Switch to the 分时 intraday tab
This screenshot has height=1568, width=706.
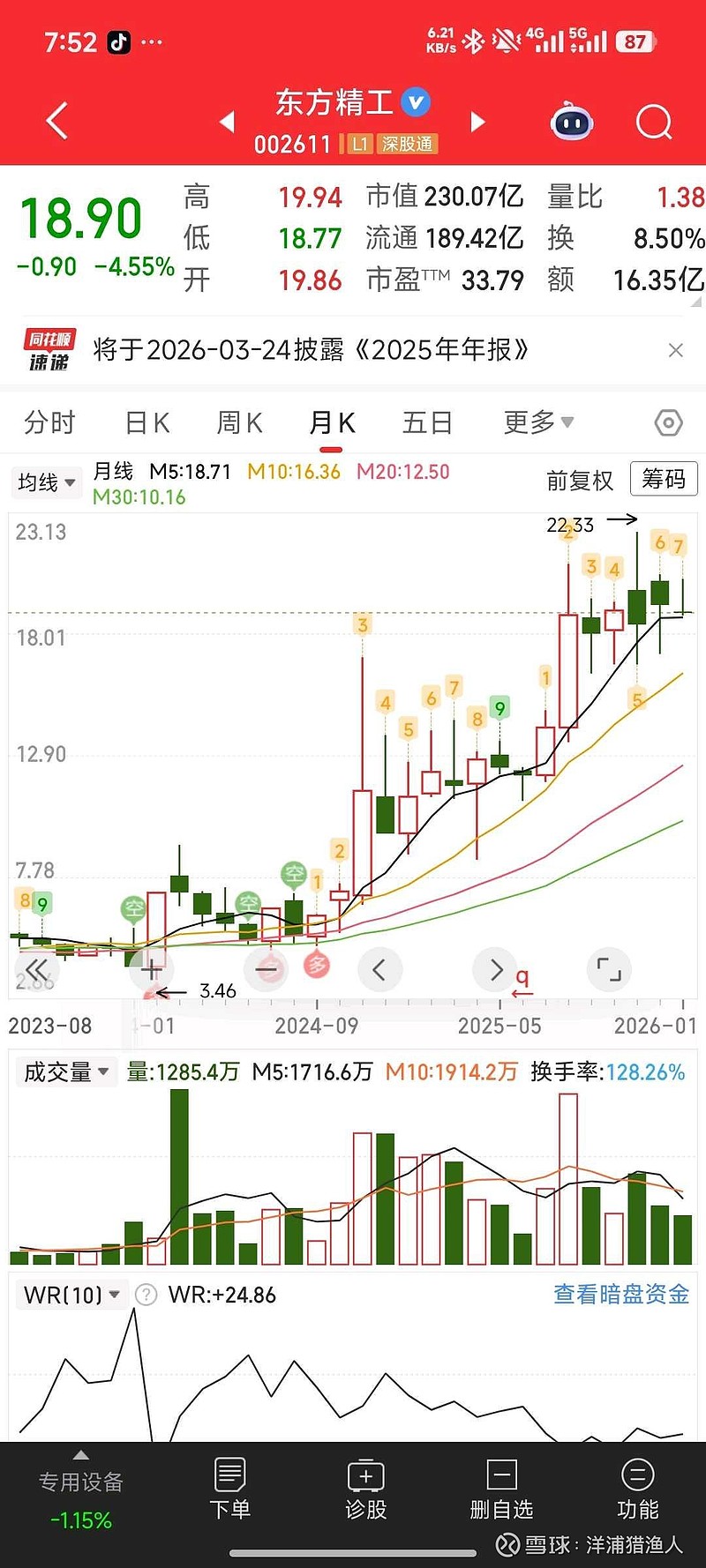click(x=49, y=422)
